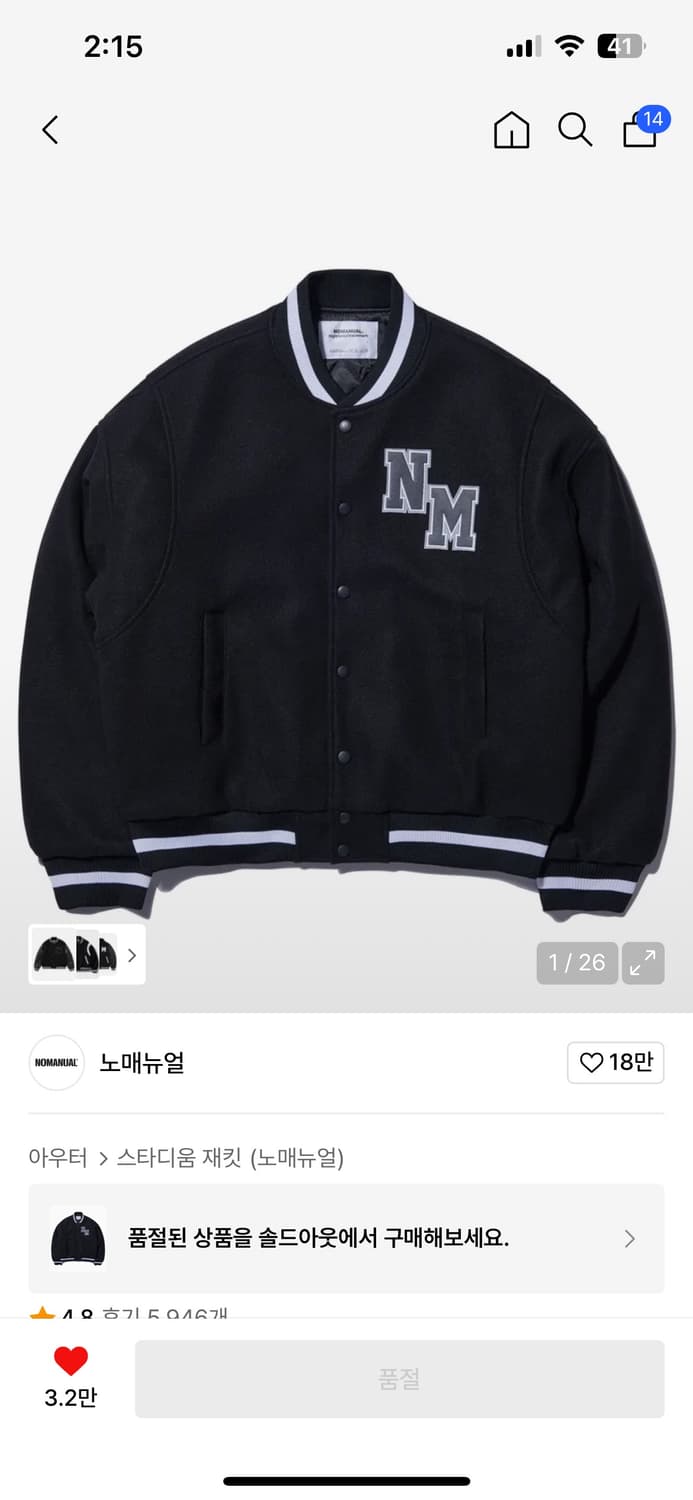Screen dimensions: 693x1500
Task: Tap the 품절 sold-out button
Action: coord(399,1379)
